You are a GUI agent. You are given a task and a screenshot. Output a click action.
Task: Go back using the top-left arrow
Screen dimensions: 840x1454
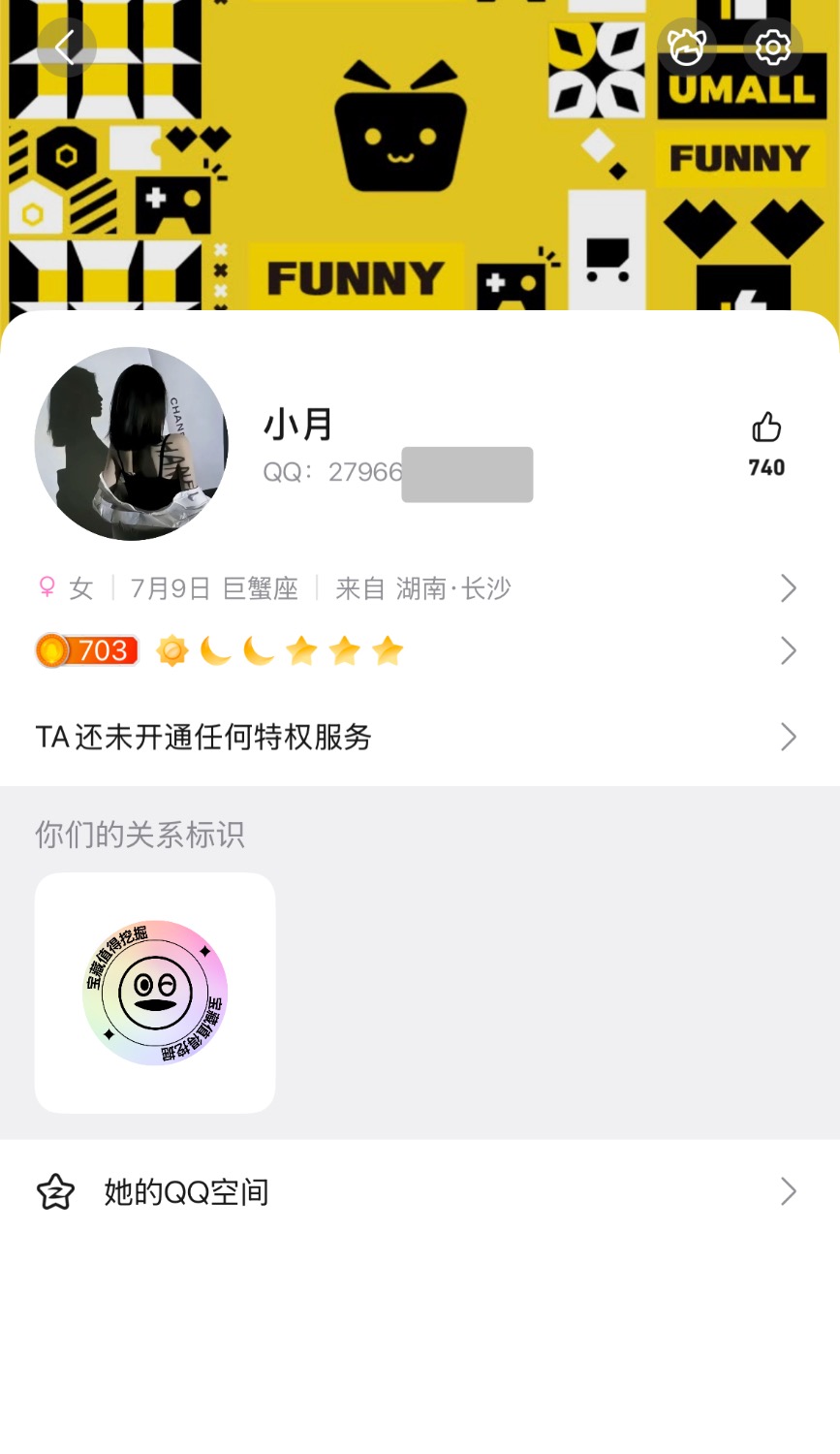tap(66, 47)
